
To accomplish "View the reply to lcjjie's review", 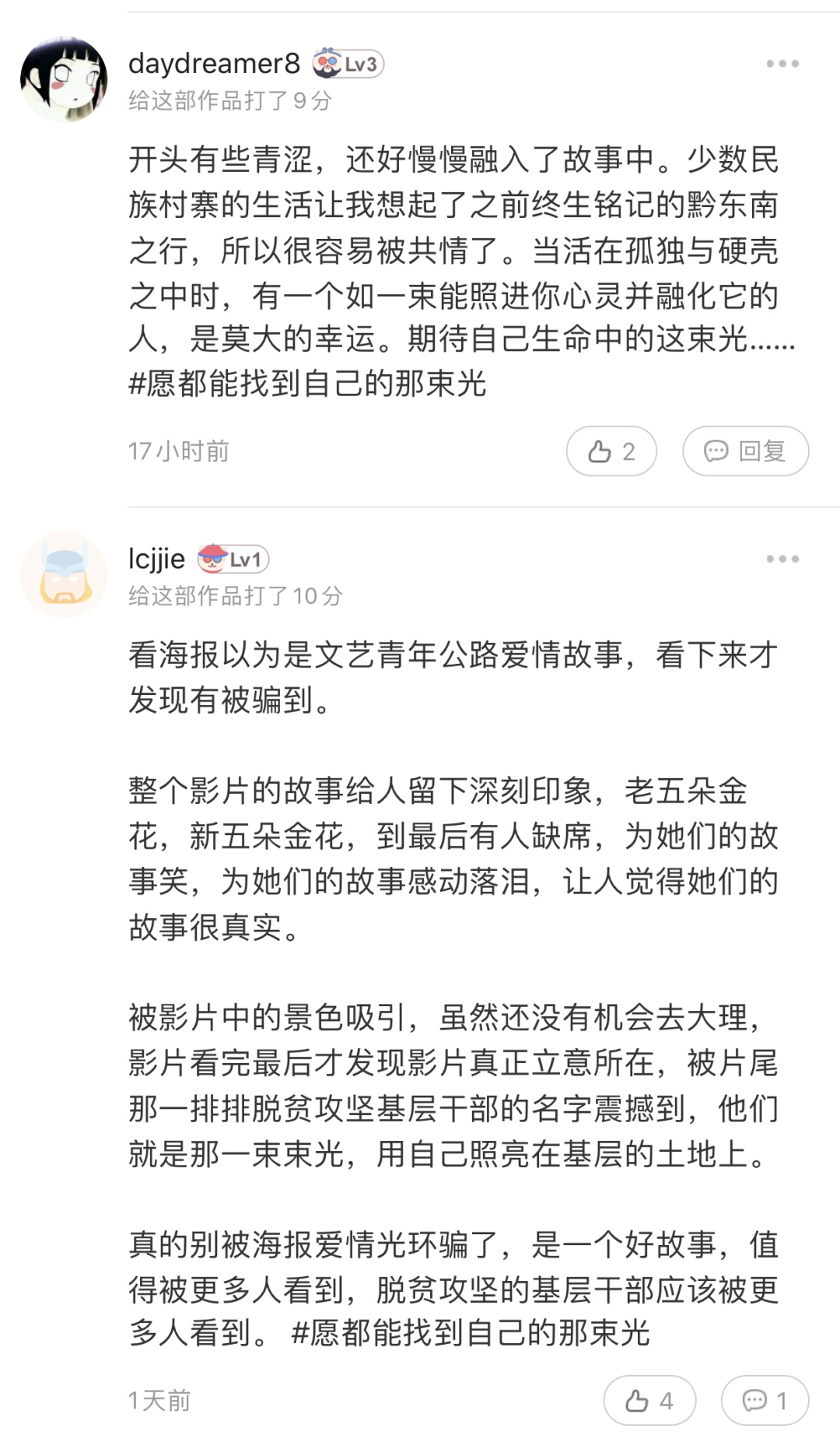I will tap(765, 1401).
